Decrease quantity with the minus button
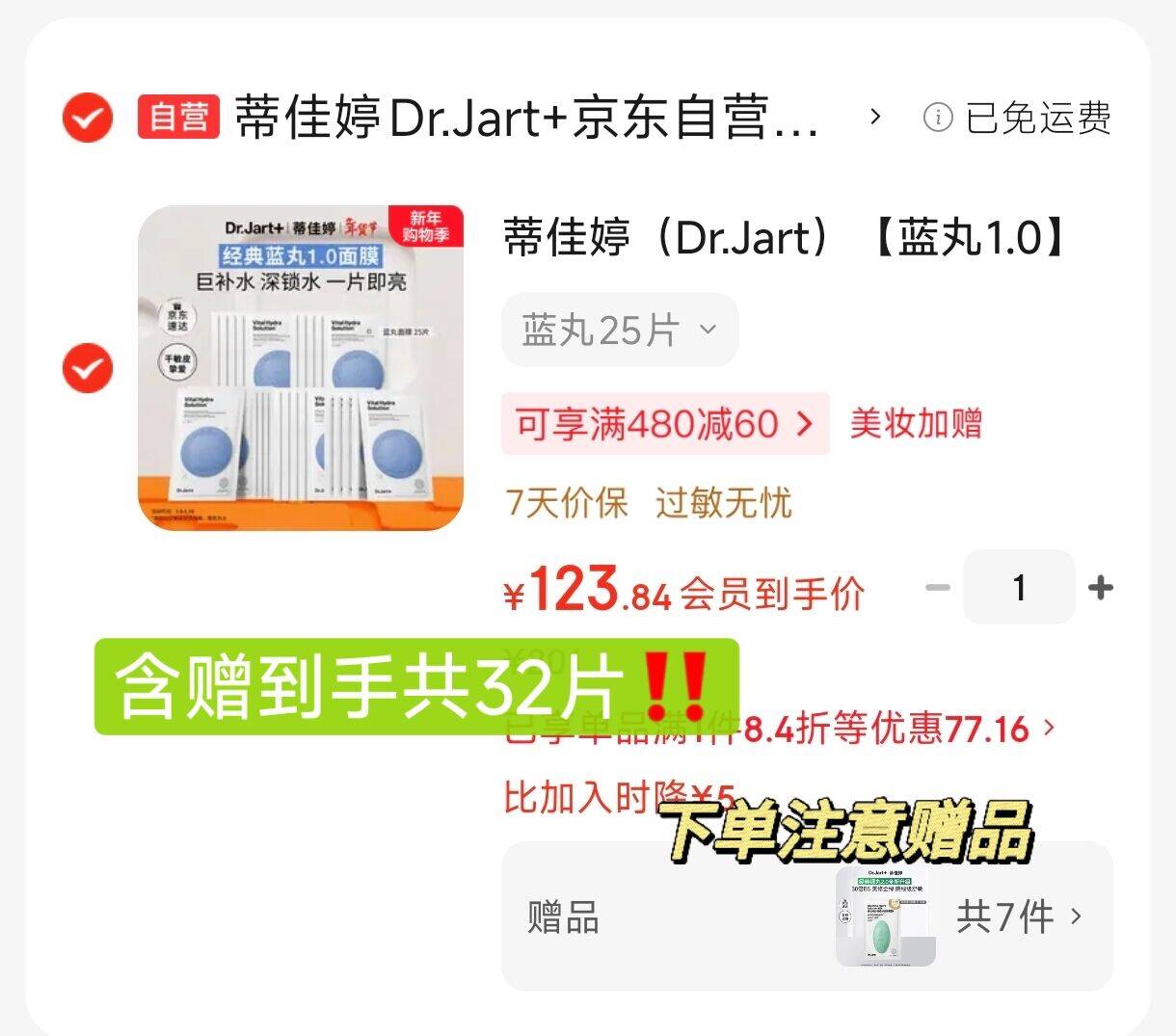Image resolution: width=1176 pixels, height=1036 pixels. 937,588
